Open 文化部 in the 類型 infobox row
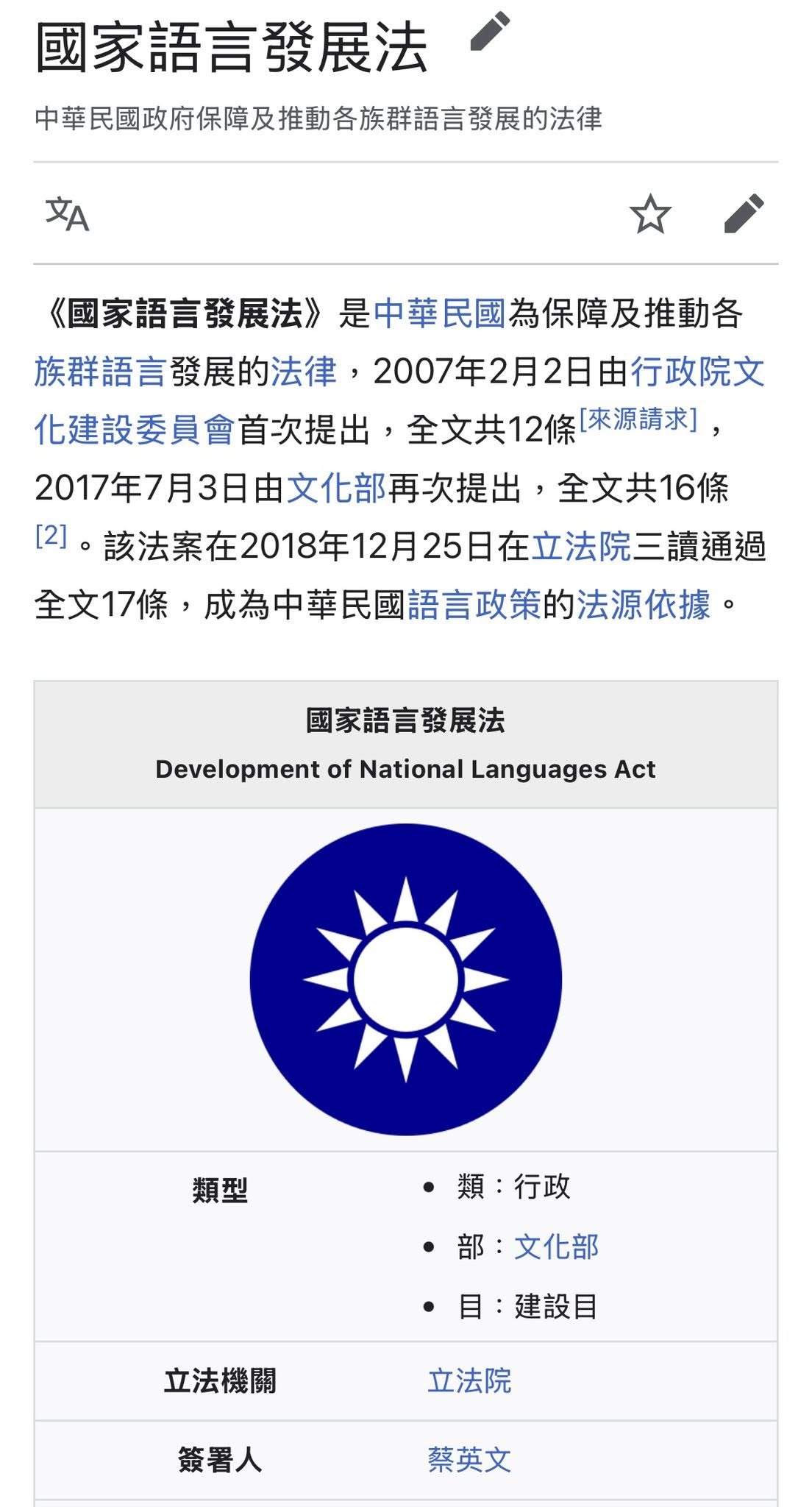812x1507 pixels. coord(556,1247)
